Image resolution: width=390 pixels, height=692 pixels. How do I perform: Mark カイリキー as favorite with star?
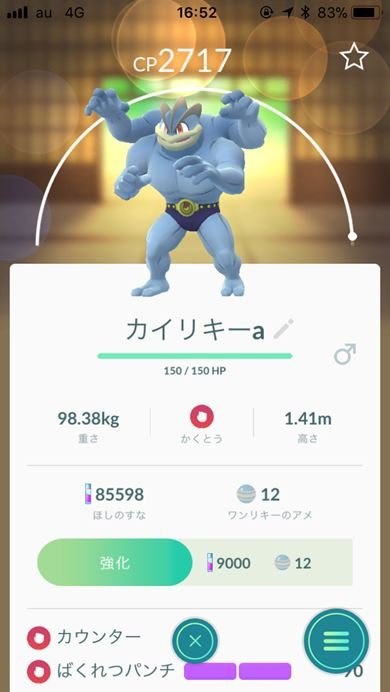[354, 57]
